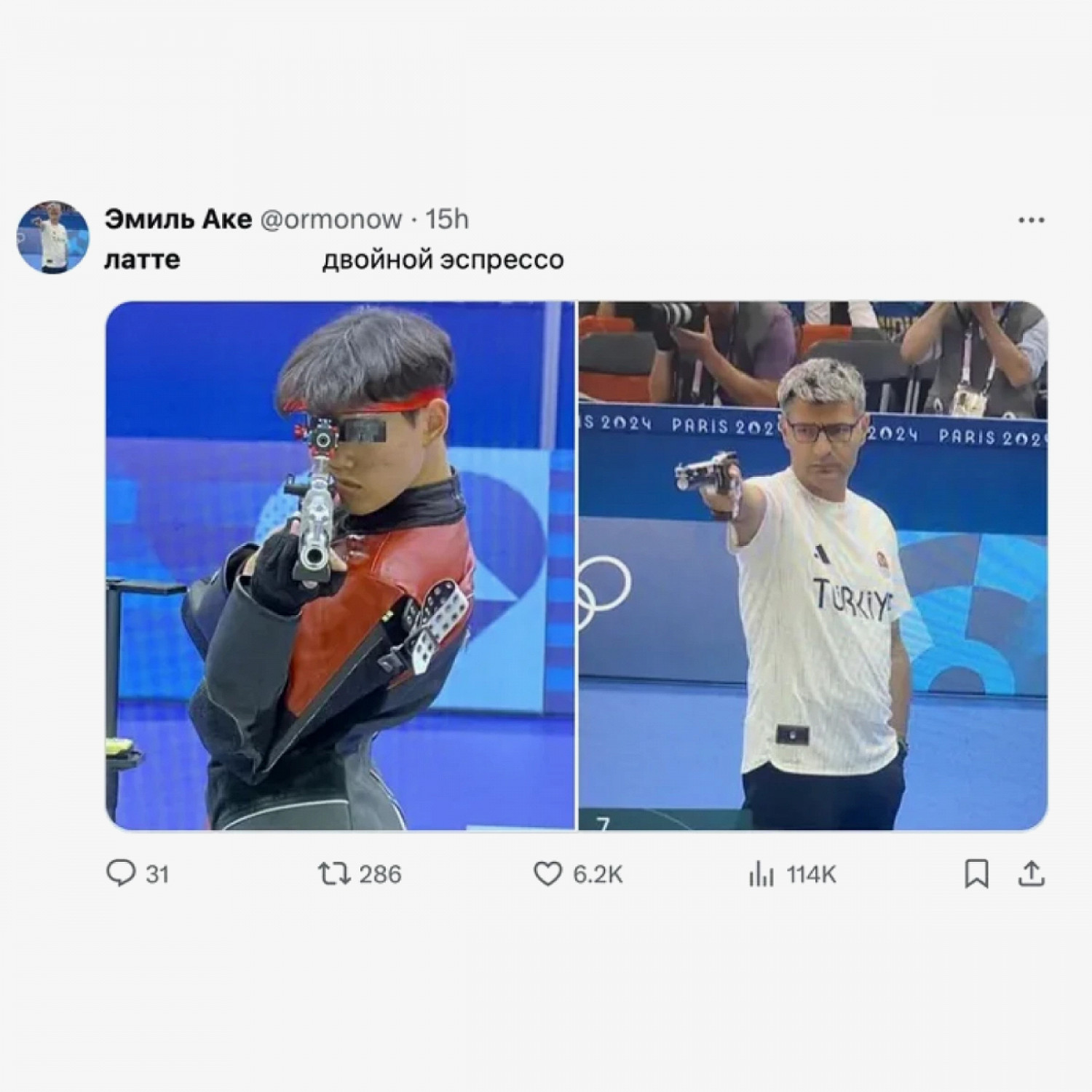Like the tweet with 6.2K likes

(547, 873)
